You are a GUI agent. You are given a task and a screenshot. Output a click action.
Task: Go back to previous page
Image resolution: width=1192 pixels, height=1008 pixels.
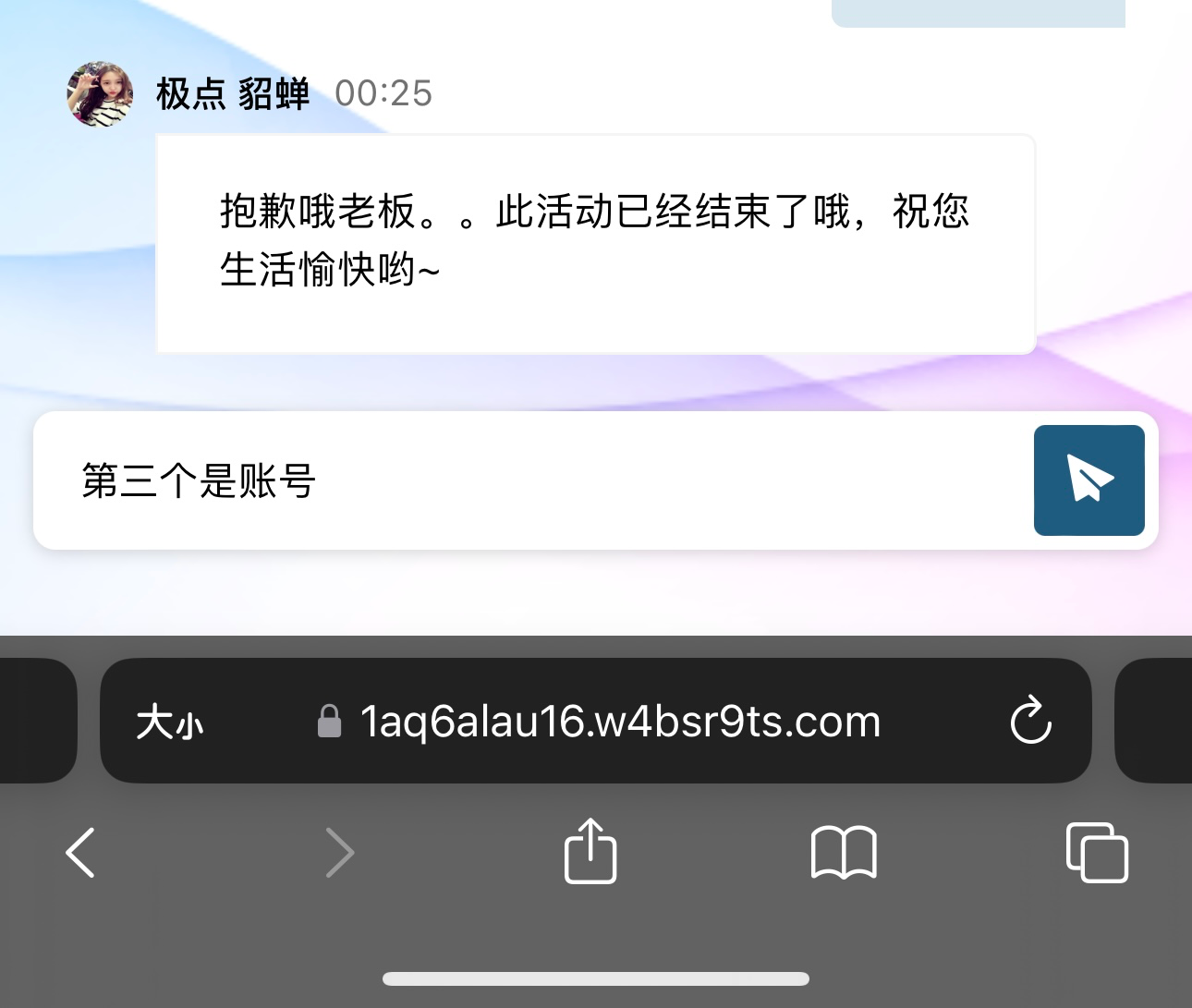pyautogui.click(x=81, y=852)
